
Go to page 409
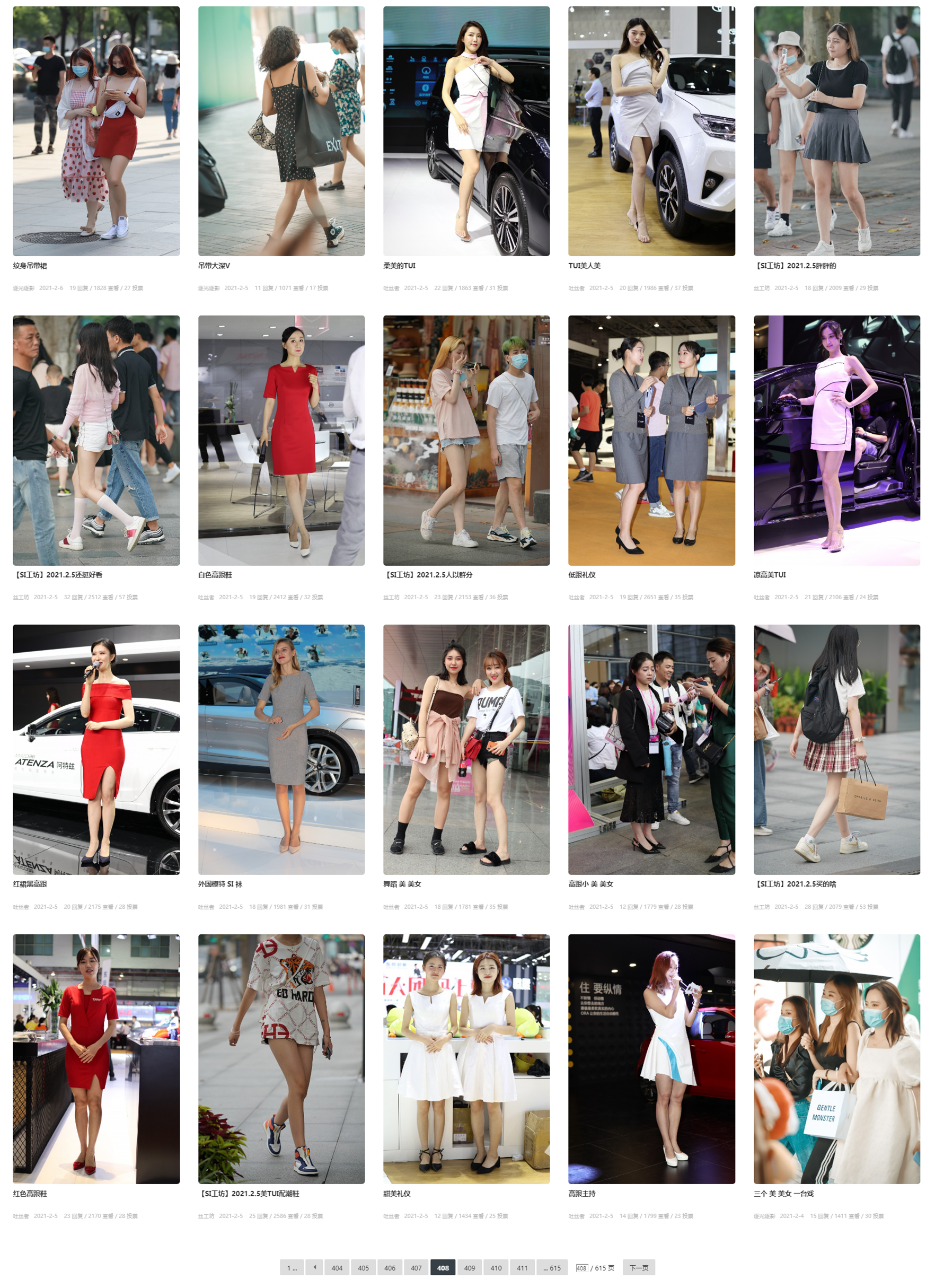click(x=469, y=1267)
